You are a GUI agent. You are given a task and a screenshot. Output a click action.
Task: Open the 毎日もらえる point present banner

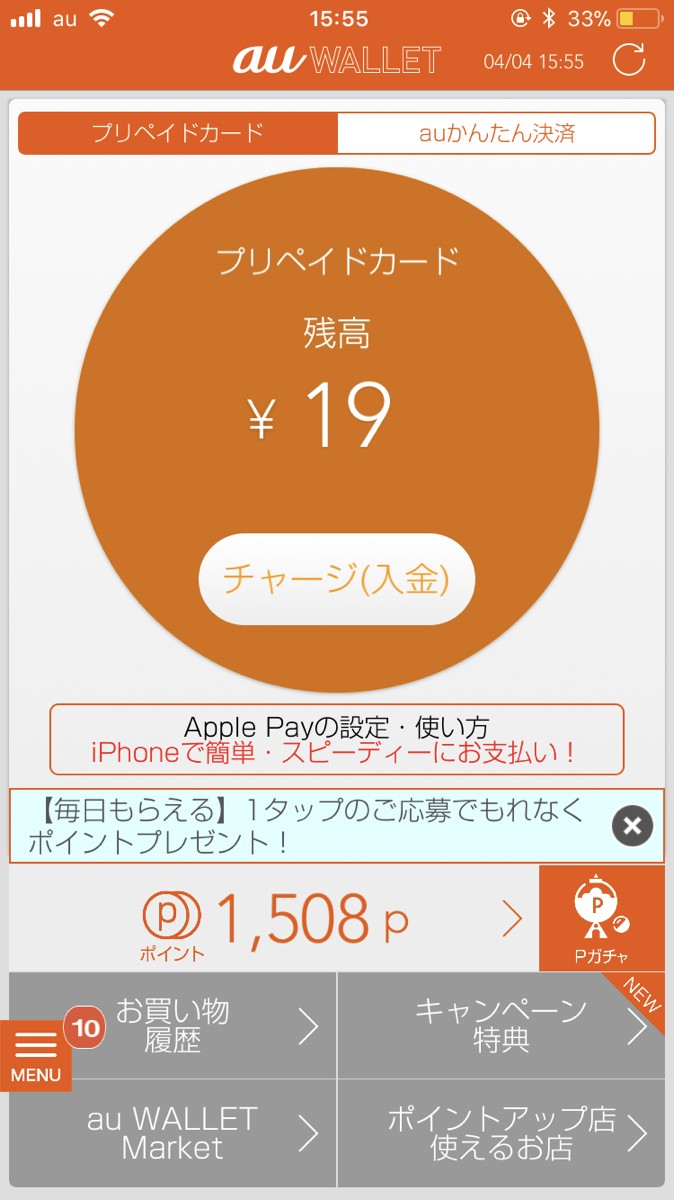(310, 826)
